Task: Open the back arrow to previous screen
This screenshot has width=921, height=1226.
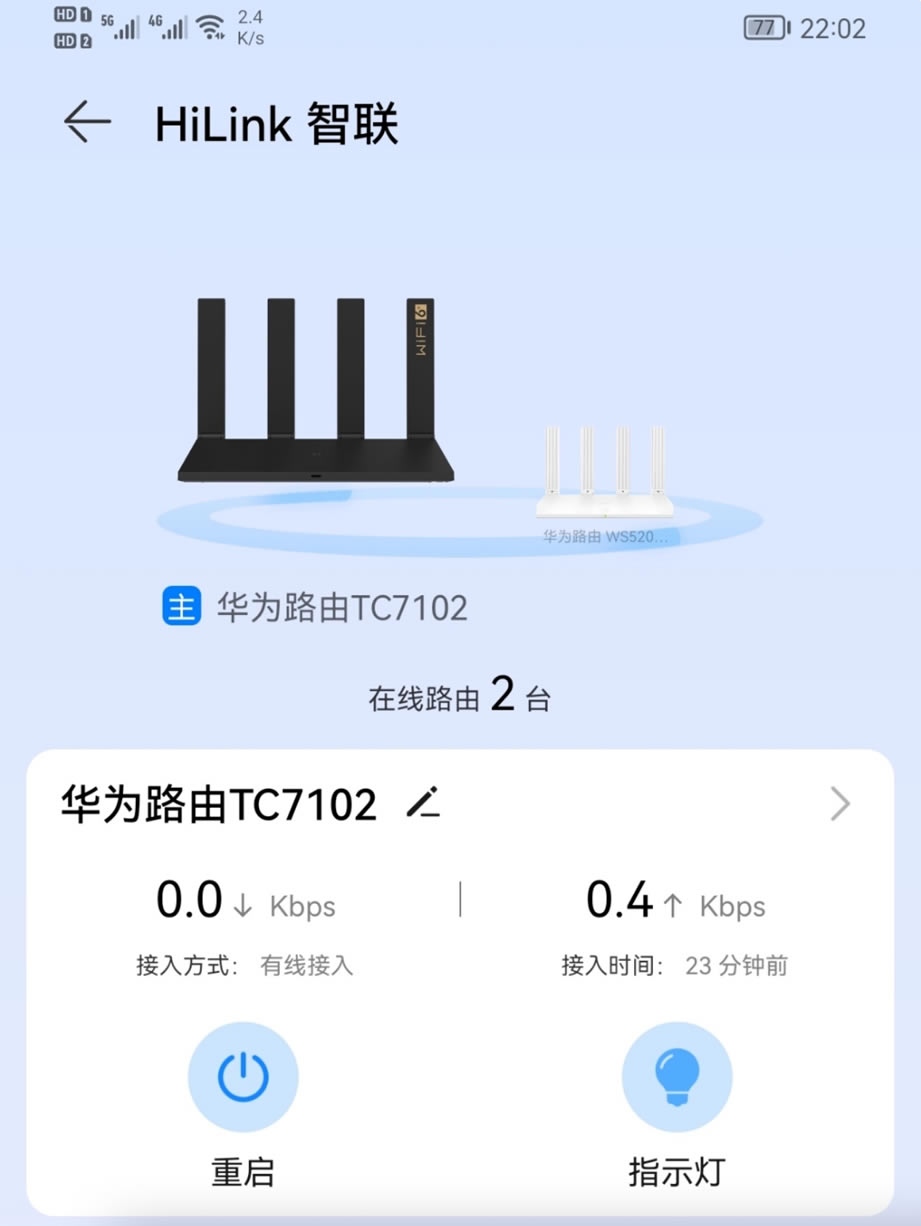Action: 87,121
